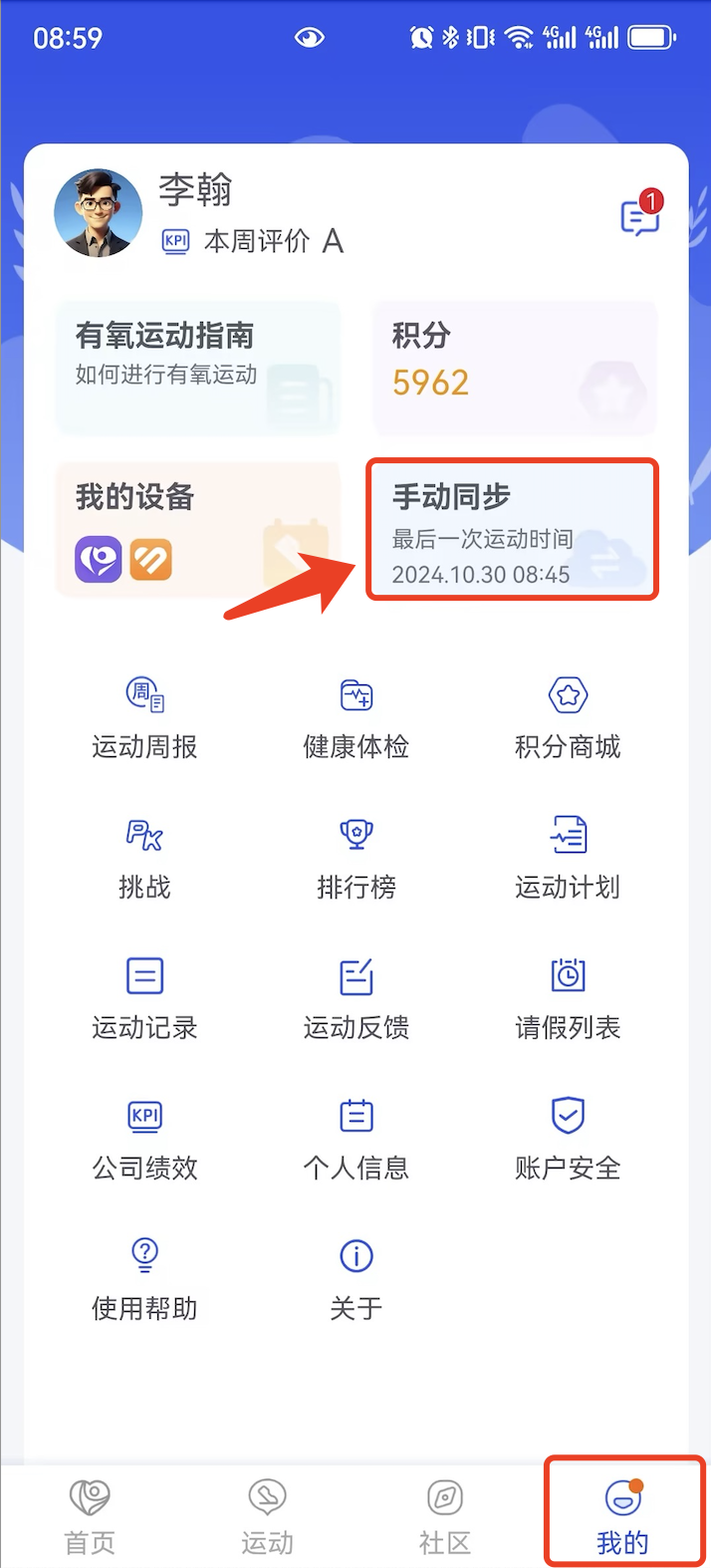Go to 积分商城

[x=568, y=717]
